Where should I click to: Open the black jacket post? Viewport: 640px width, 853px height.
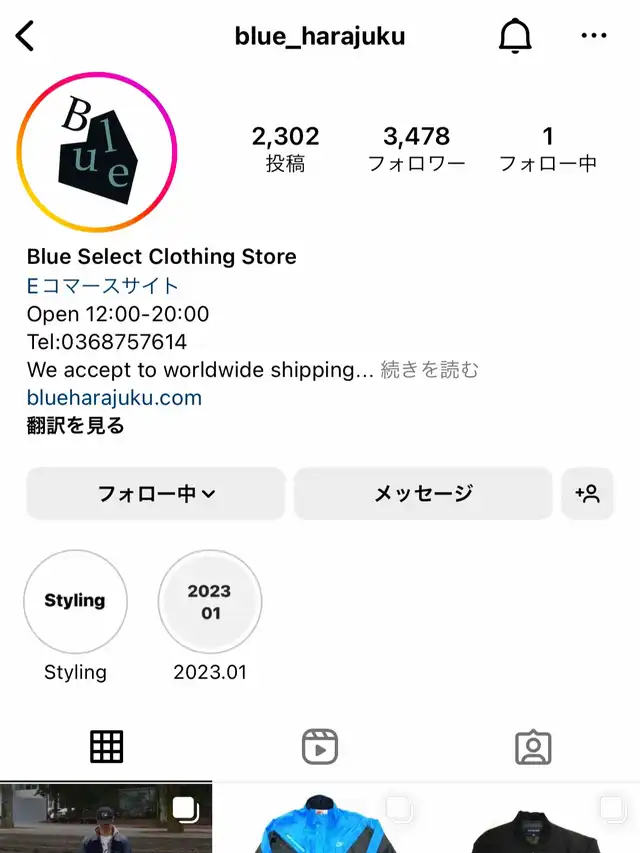tap(535, 820)
